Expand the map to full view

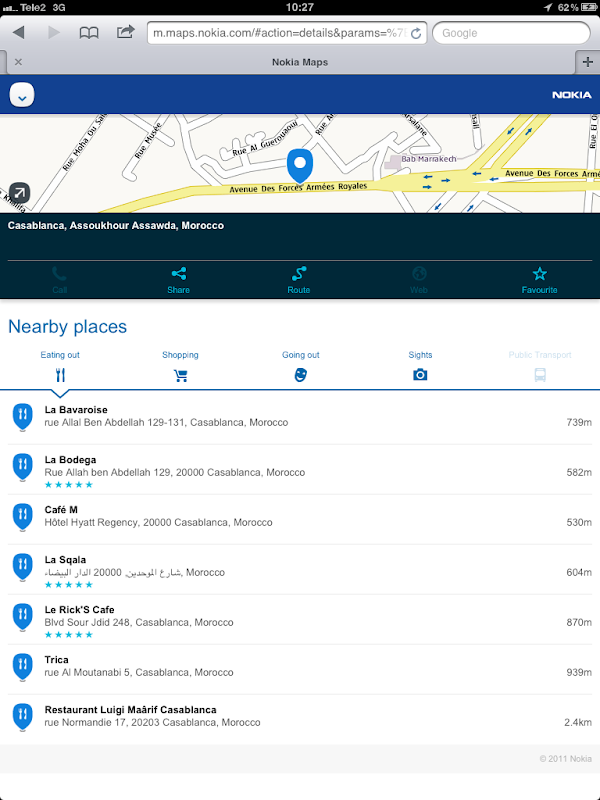pos(20,193)
